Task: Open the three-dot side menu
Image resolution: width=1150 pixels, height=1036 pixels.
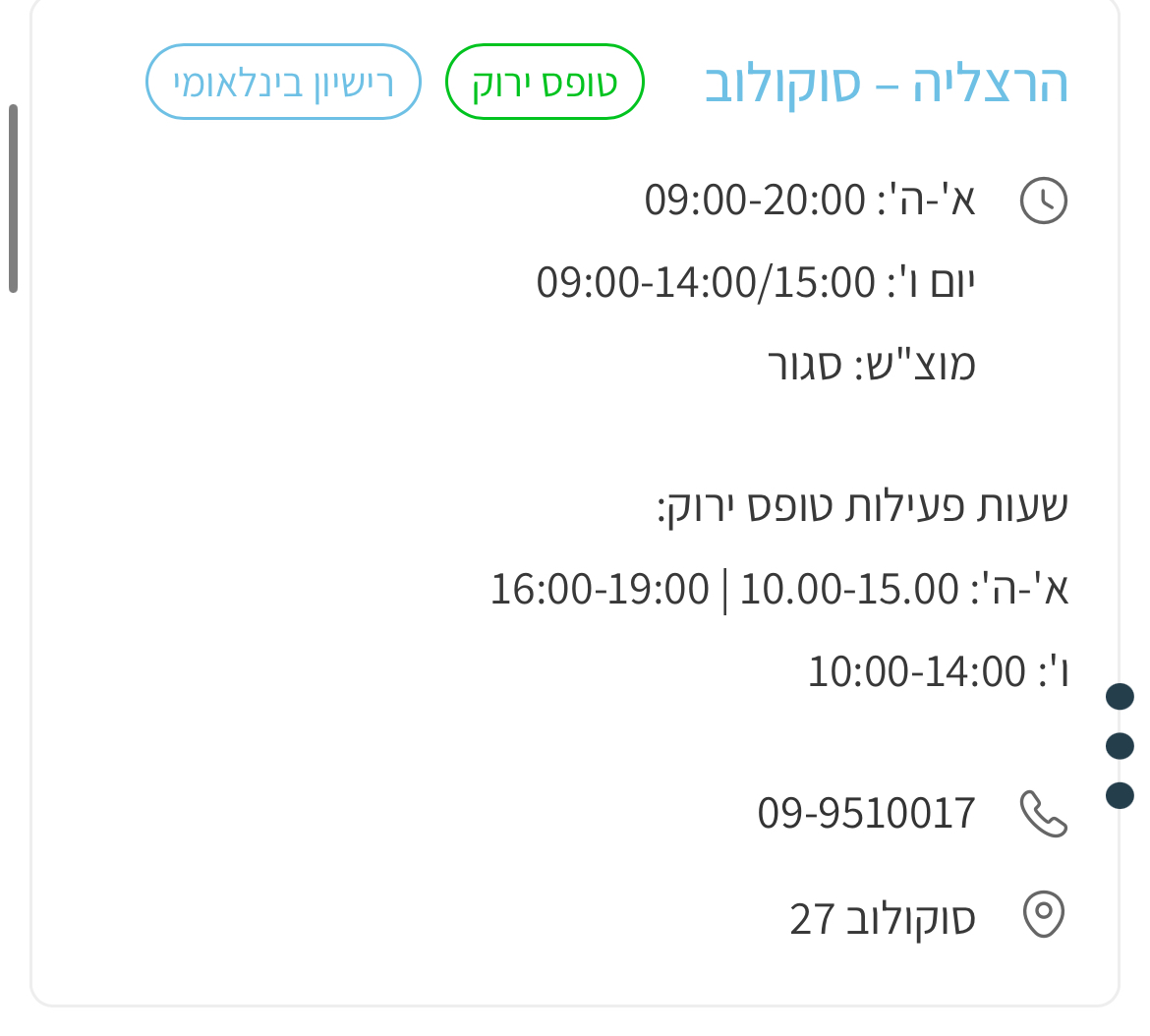Action: [1120, 746]
